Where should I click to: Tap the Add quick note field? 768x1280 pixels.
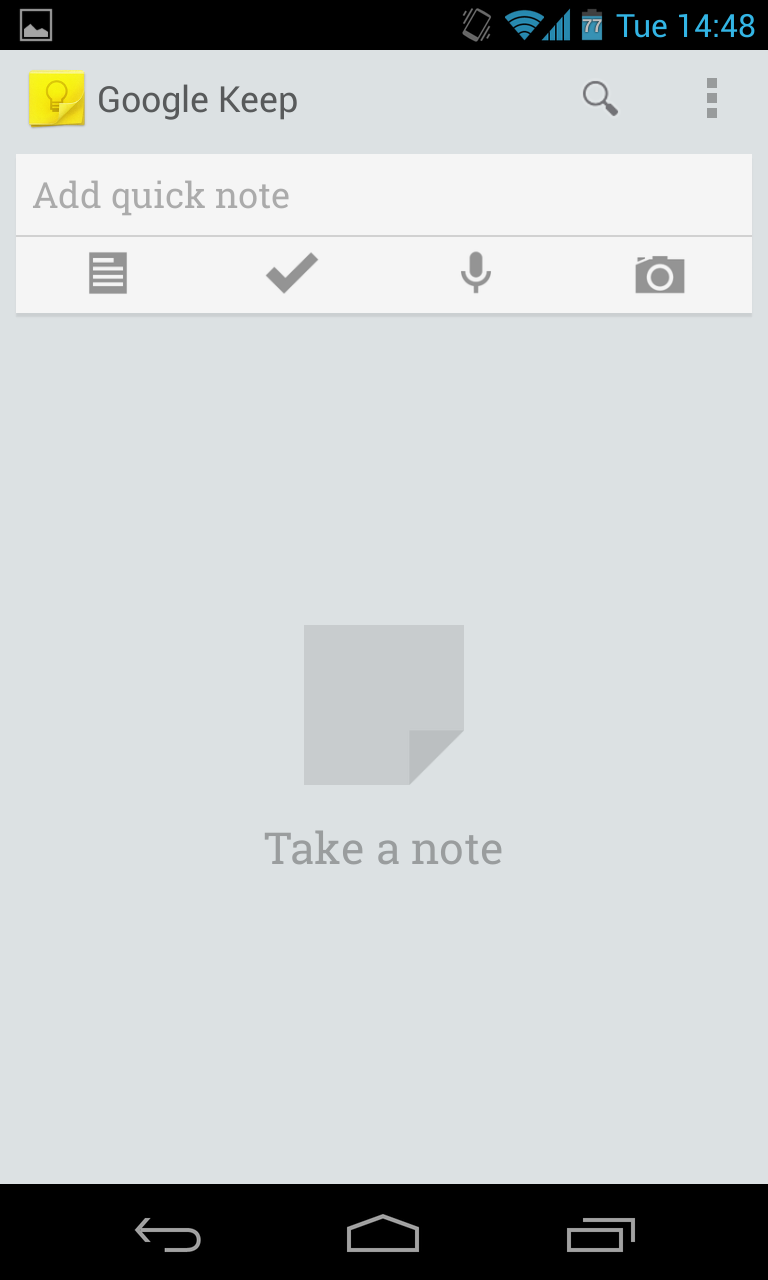tap(384, 195)
